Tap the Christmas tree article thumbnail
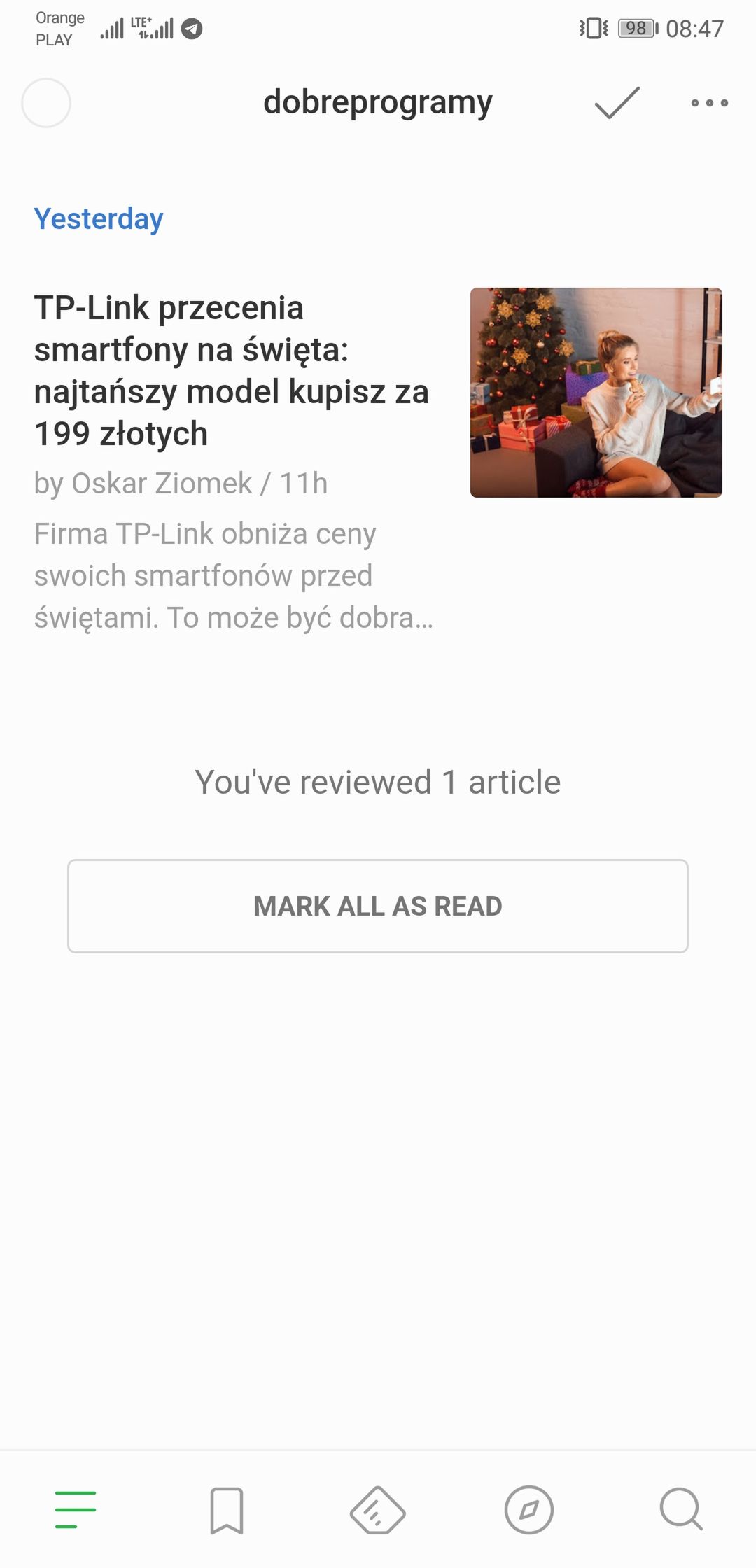This screenshot has height=1568, width=756. pos(596,393)
